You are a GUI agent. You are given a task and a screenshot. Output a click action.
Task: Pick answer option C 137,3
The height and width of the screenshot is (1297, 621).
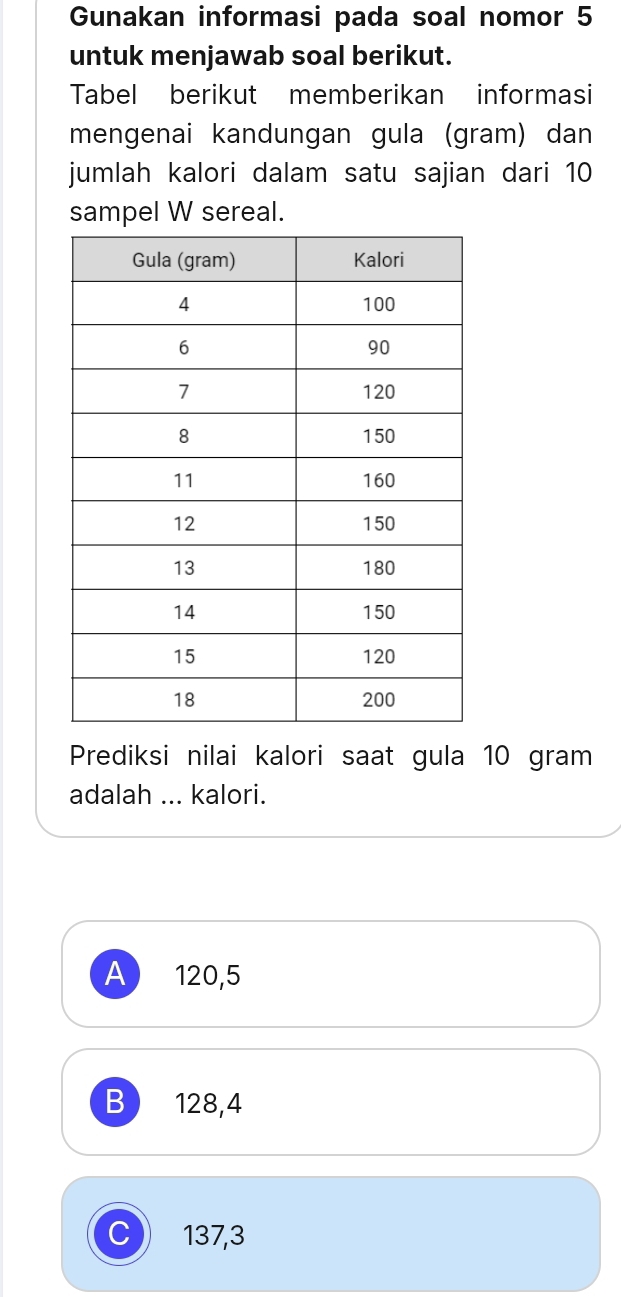tap(330, 1236)
